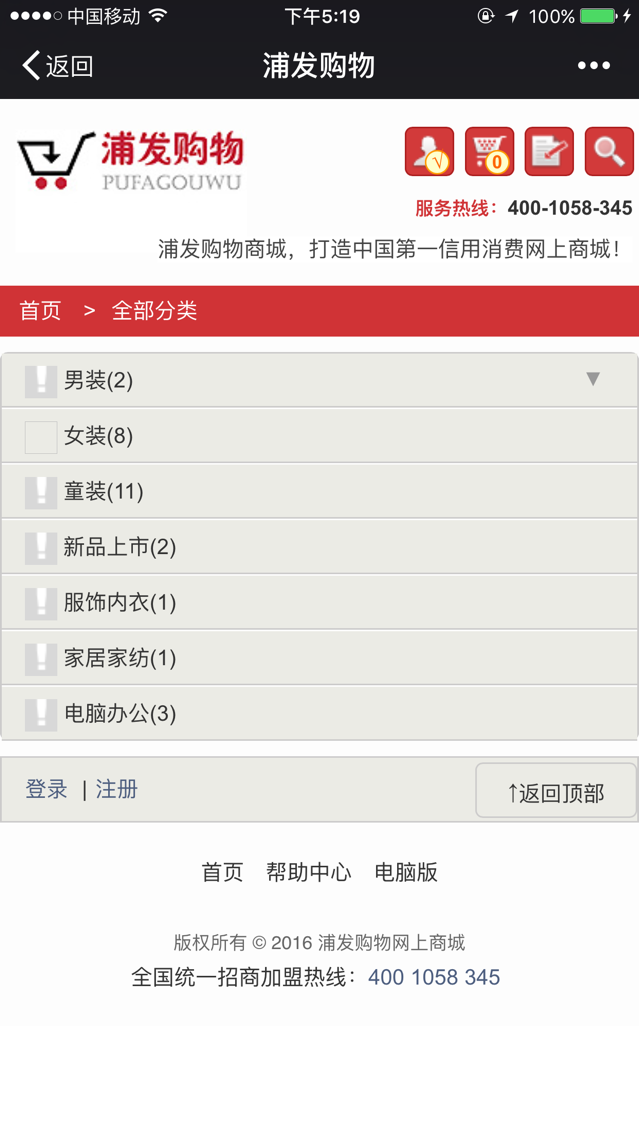Open 帮助中心 in the footer
The height and width of the screenshot is (1136, 639).
[308, 872]
